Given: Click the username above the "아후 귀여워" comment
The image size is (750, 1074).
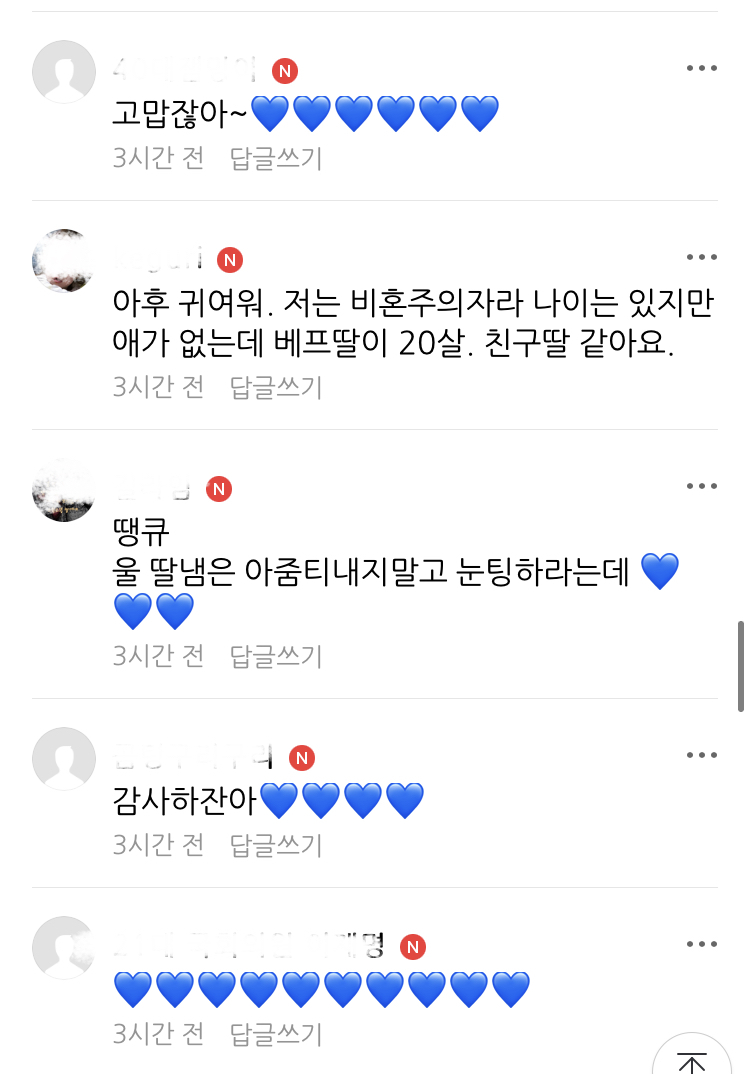Looking at the screenshot, I should pos(160,258).
